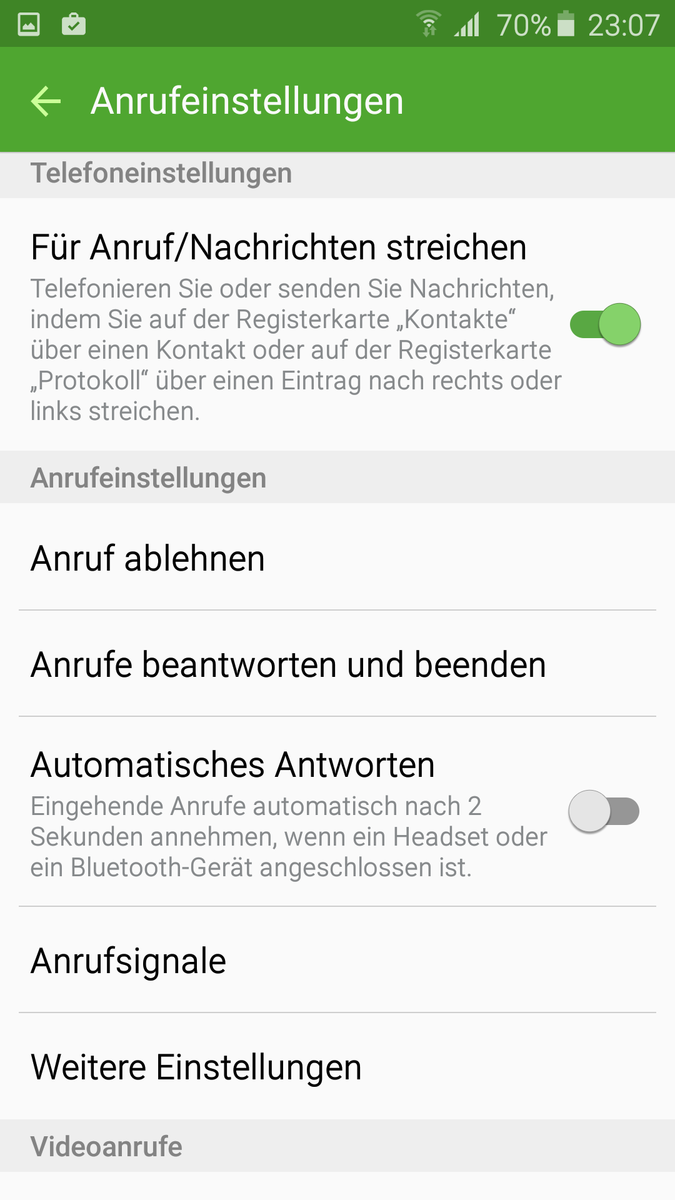Enable Automatisches Antworten switch
This screenshot has height=1200, width=675.
(603, 811)
